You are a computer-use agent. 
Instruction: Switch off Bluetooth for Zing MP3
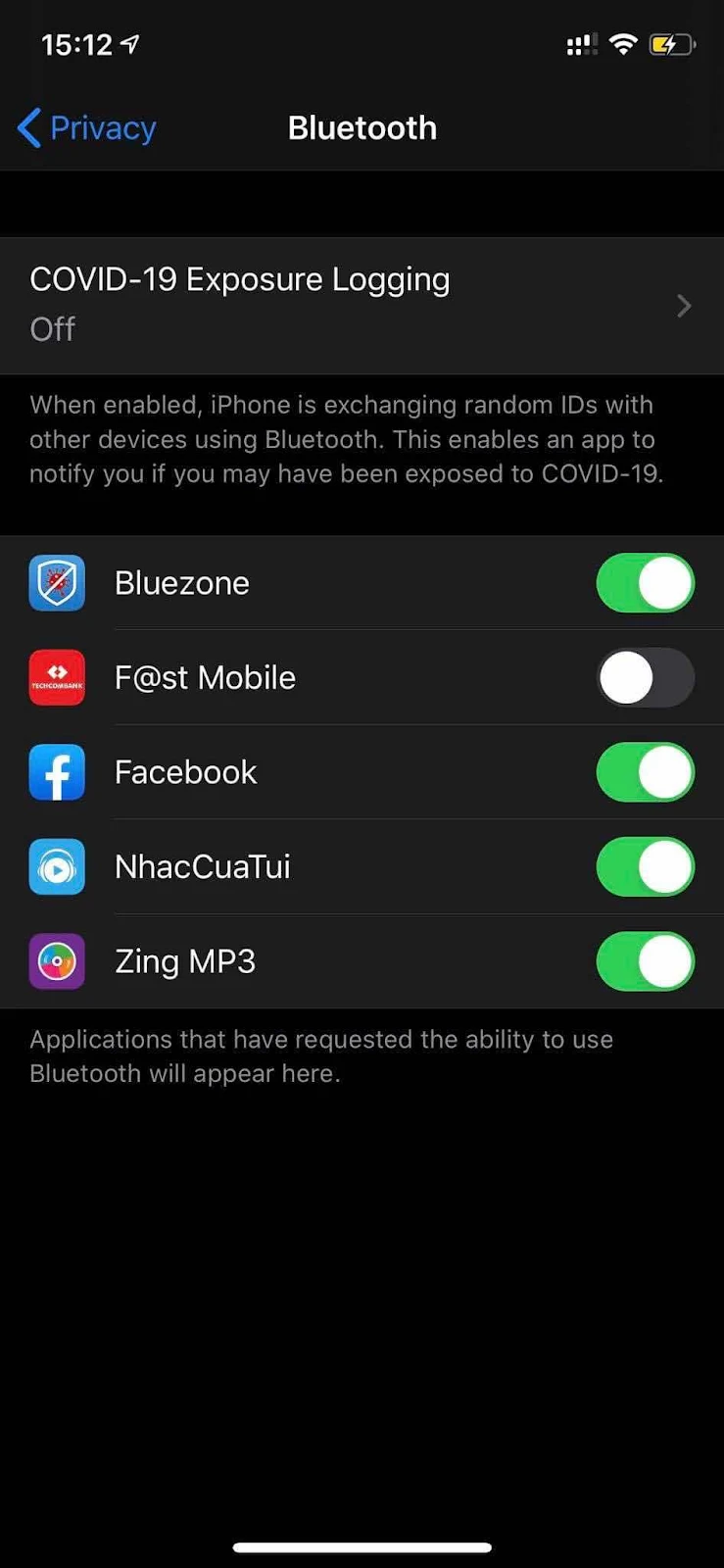point(645,961)
